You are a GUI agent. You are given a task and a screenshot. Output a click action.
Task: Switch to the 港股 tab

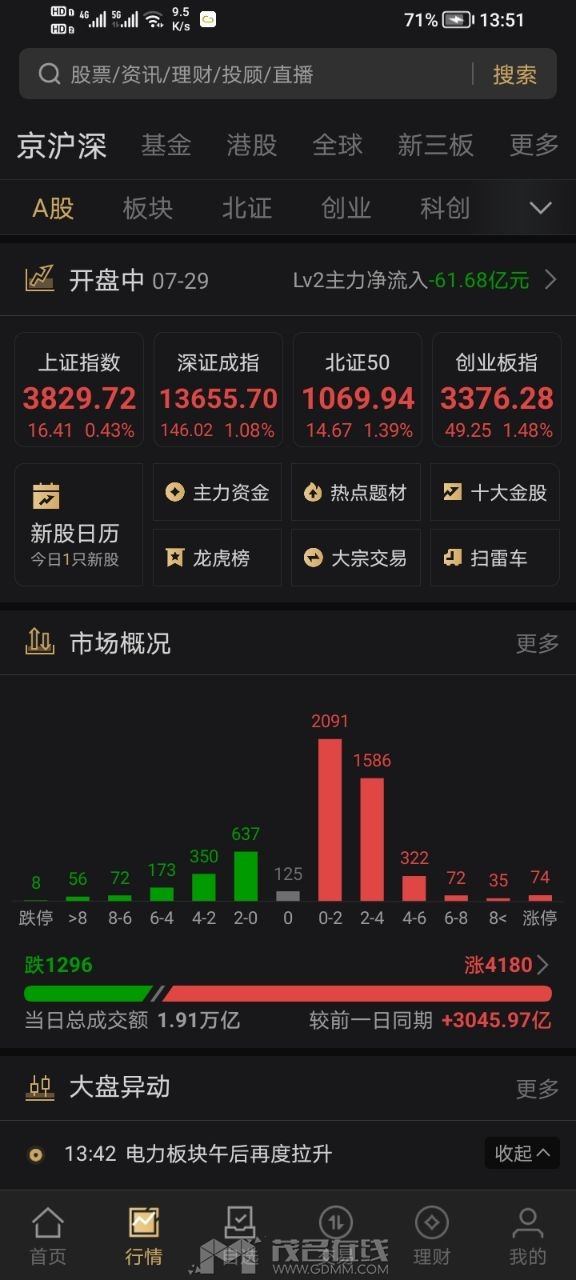(x=252, y=145)
